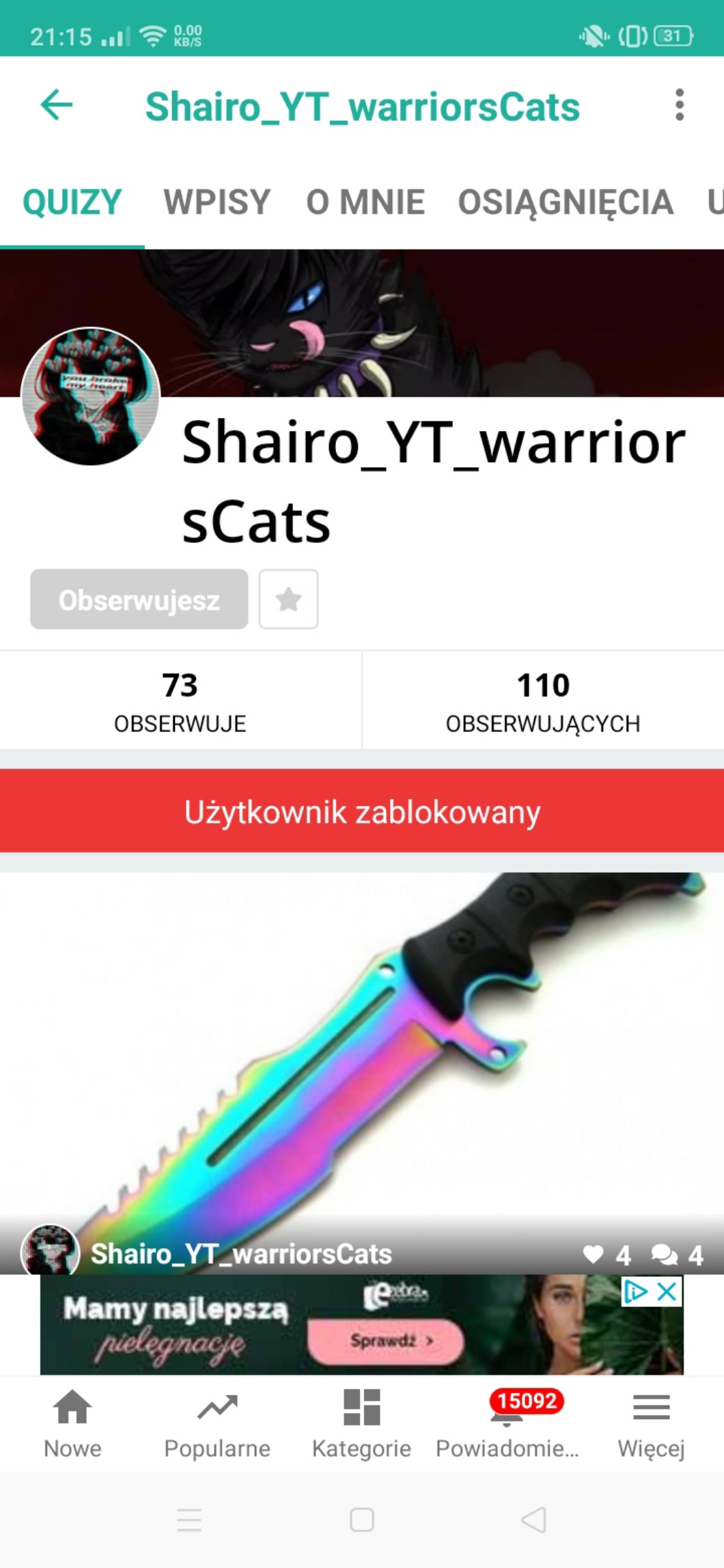View the OSIĄGNIĘCIA tab
Image resolution: width=724 pixels, height=1568 pixels.
point(566,203)
